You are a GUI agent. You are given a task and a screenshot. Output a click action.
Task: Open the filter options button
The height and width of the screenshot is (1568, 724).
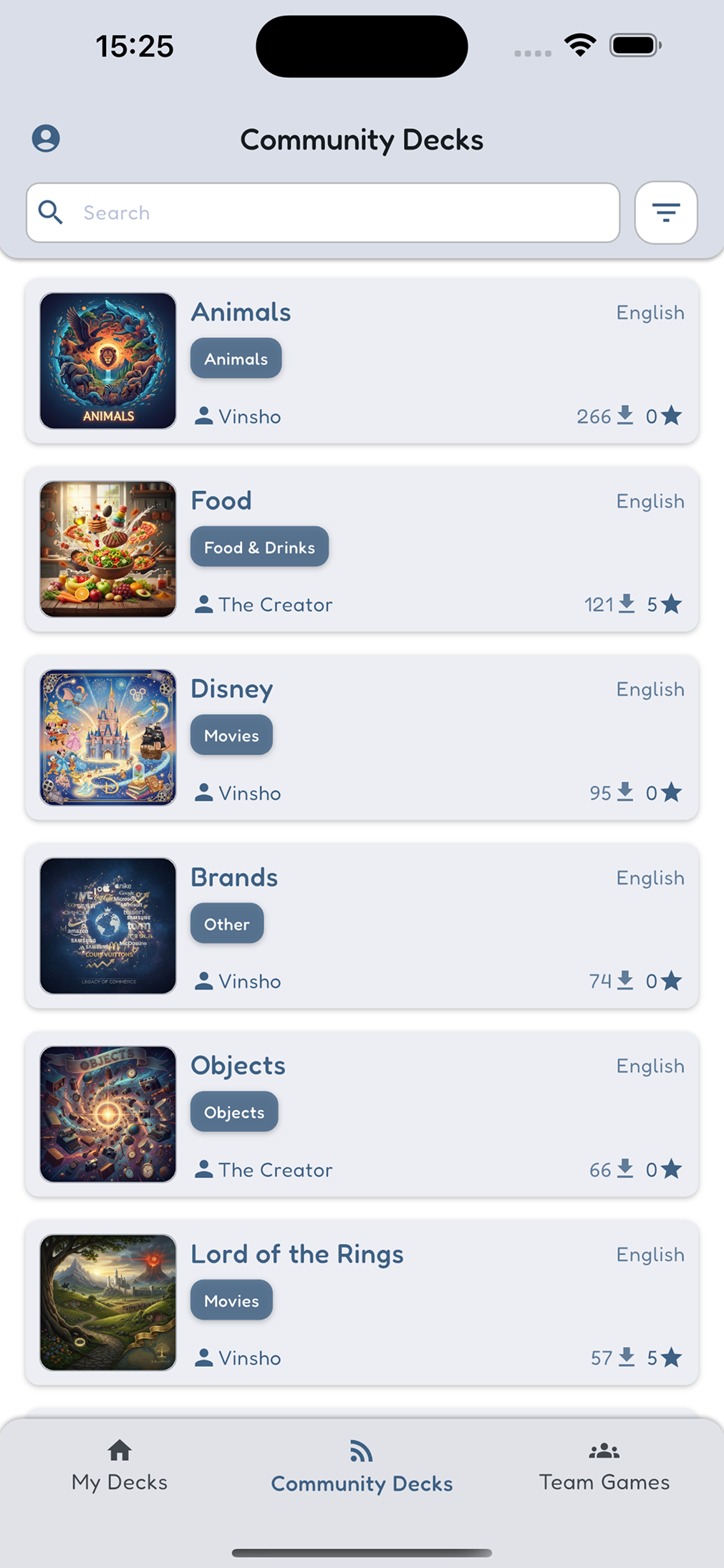pyautogui.click(x=665, y=213)
